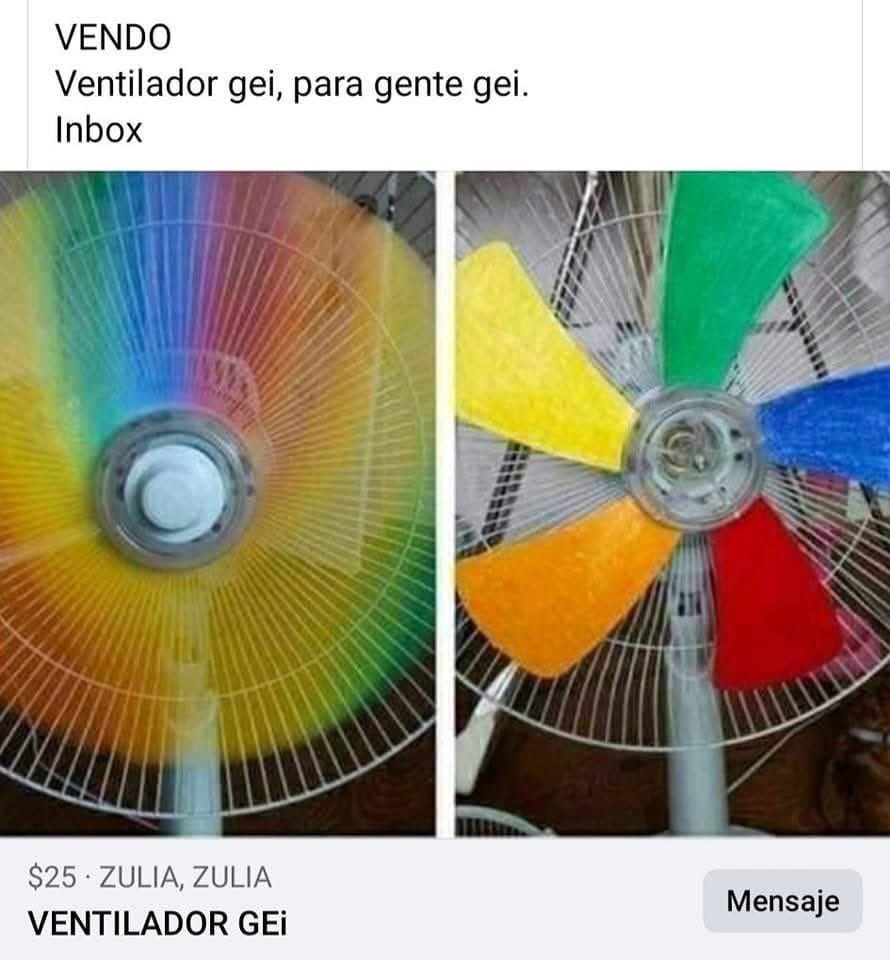Image resolution: width=890 pixels, height=960 pixels.
Task: Open the VENTILADOR GEi listing details
Action: pos(157,922)
